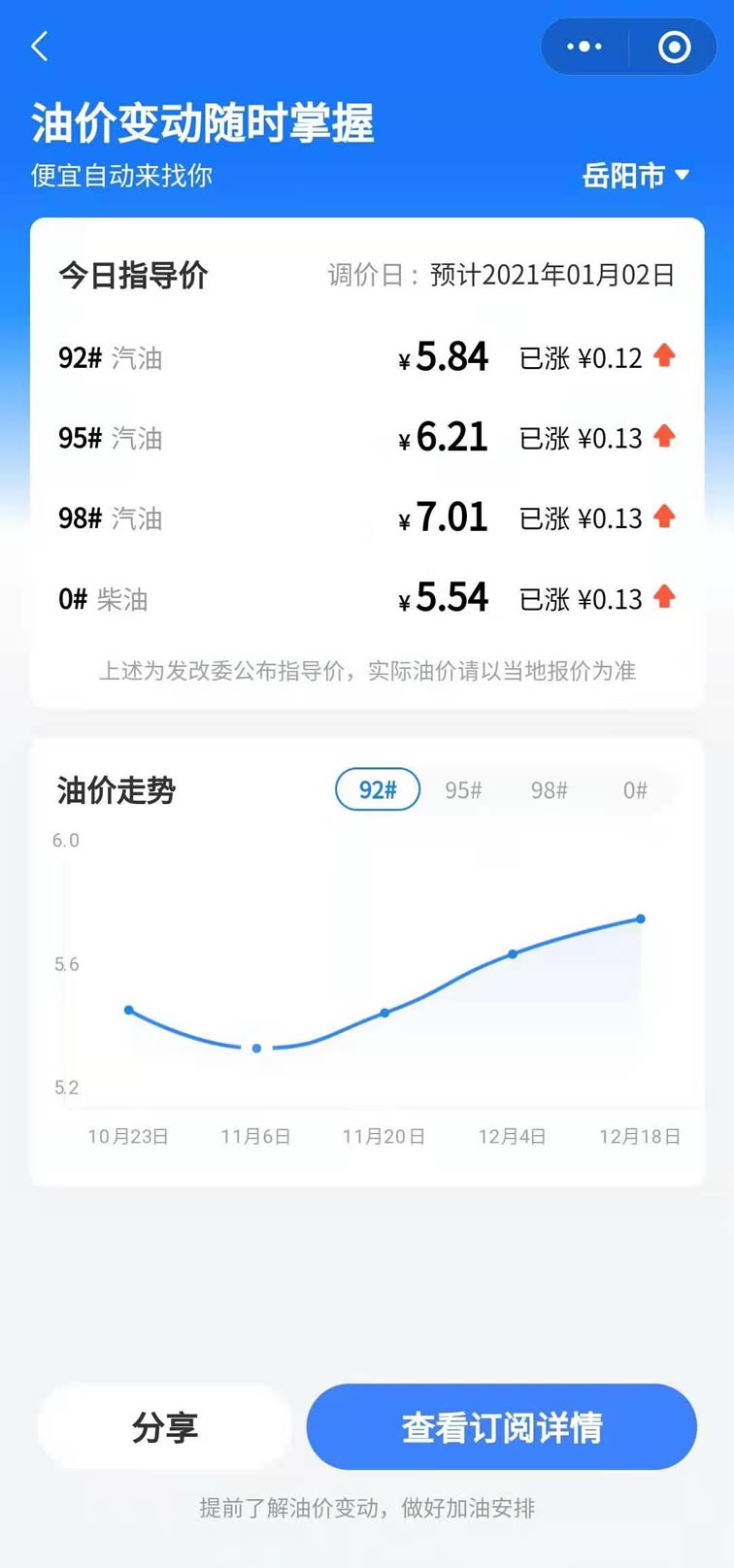This screenshot has height=1568, width=734.
Task: Select the 11月6日 point on the chart
Action: click(256, 1049)
